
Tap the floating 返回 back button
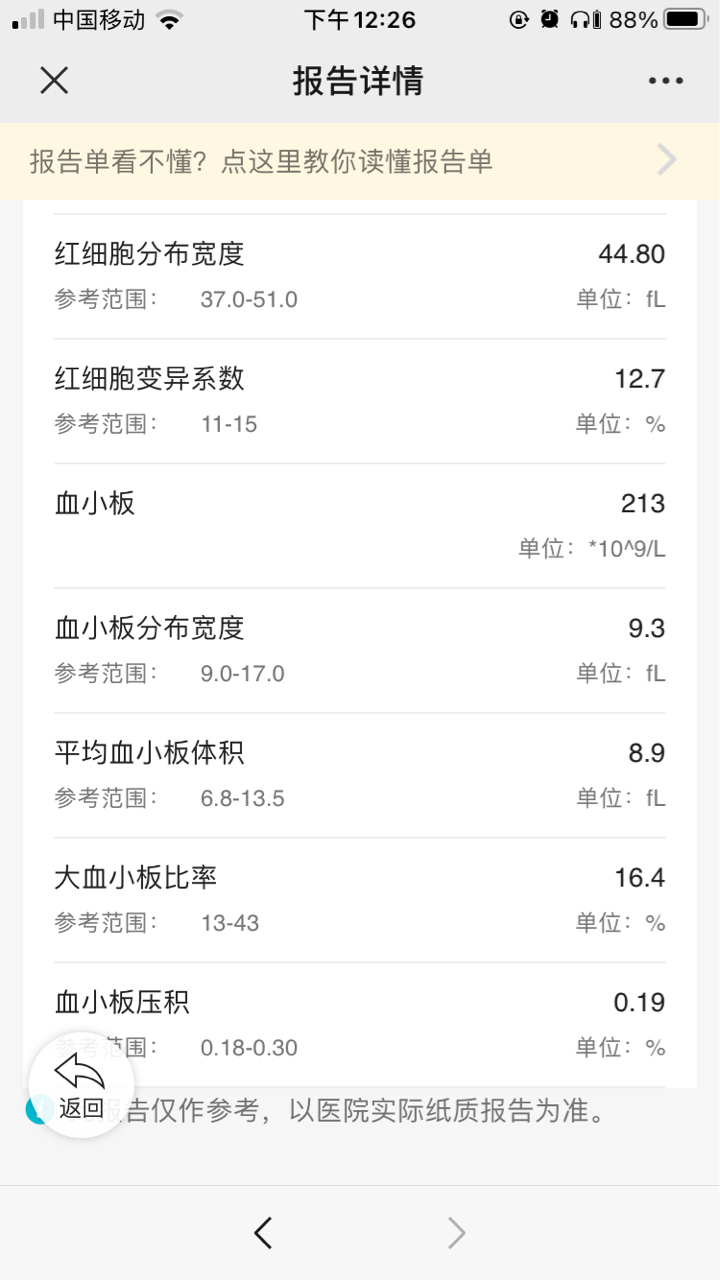point(81,1085)
